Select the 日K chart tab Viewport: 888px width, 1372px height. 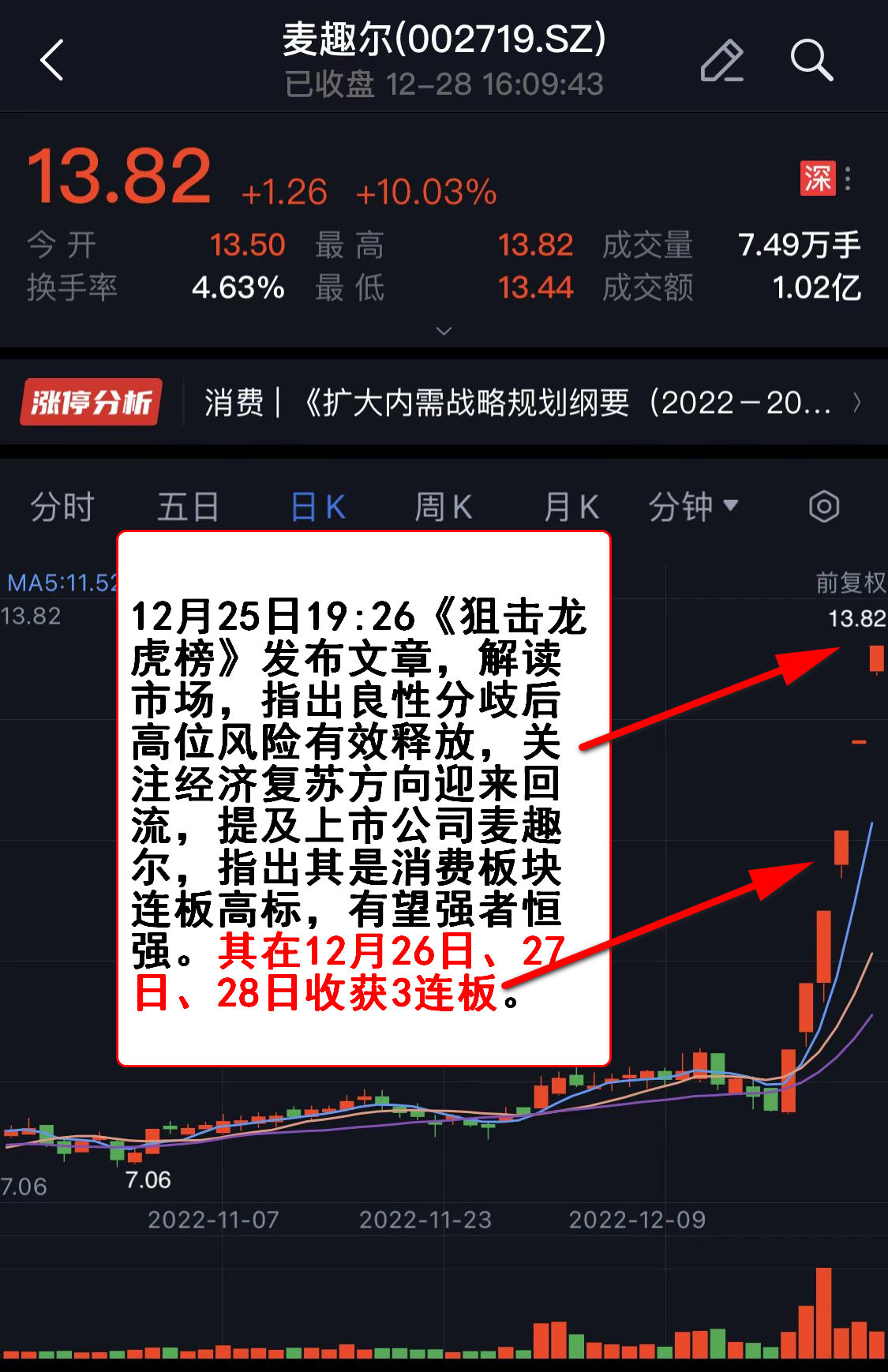(317, 507)
